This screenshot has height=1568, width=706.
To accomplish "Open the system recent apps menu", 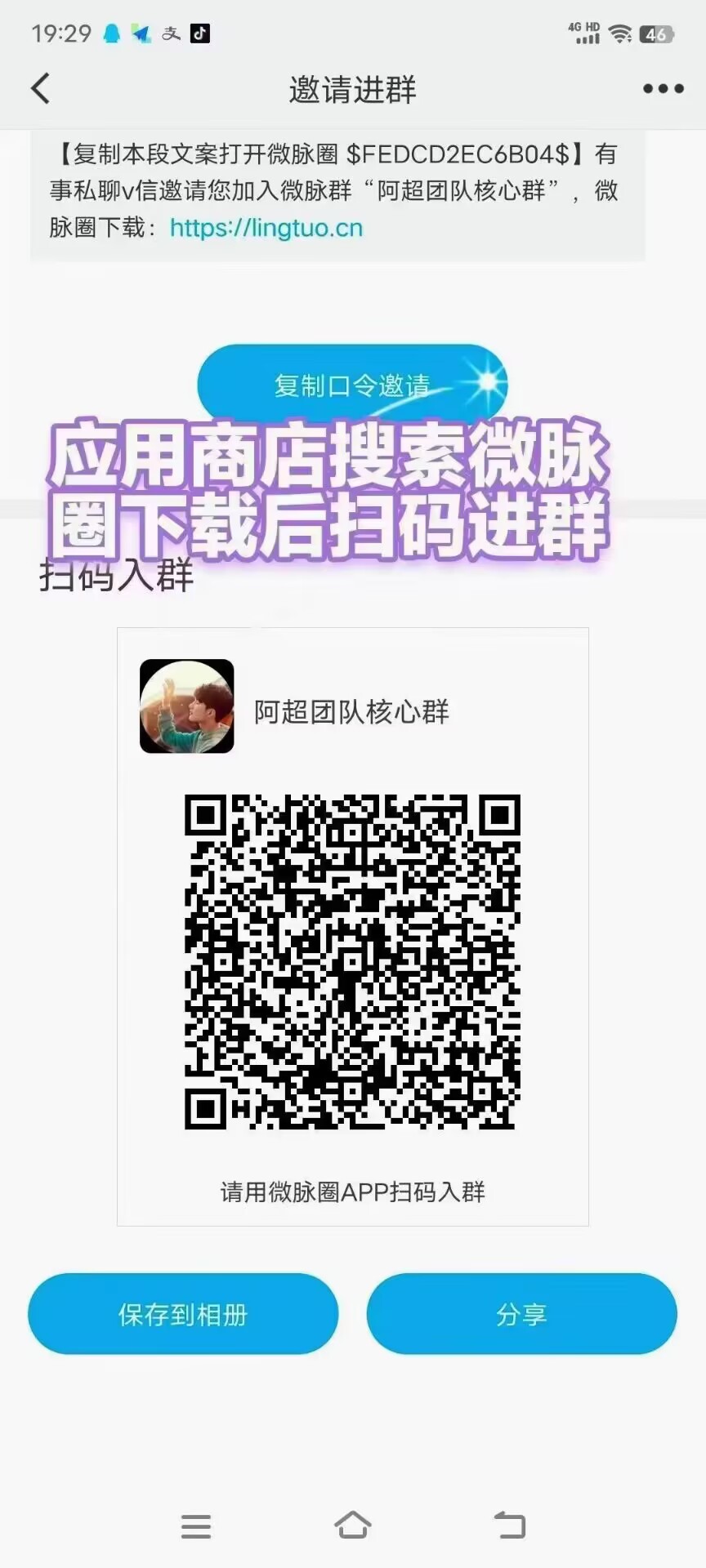I will (196, 1526).
